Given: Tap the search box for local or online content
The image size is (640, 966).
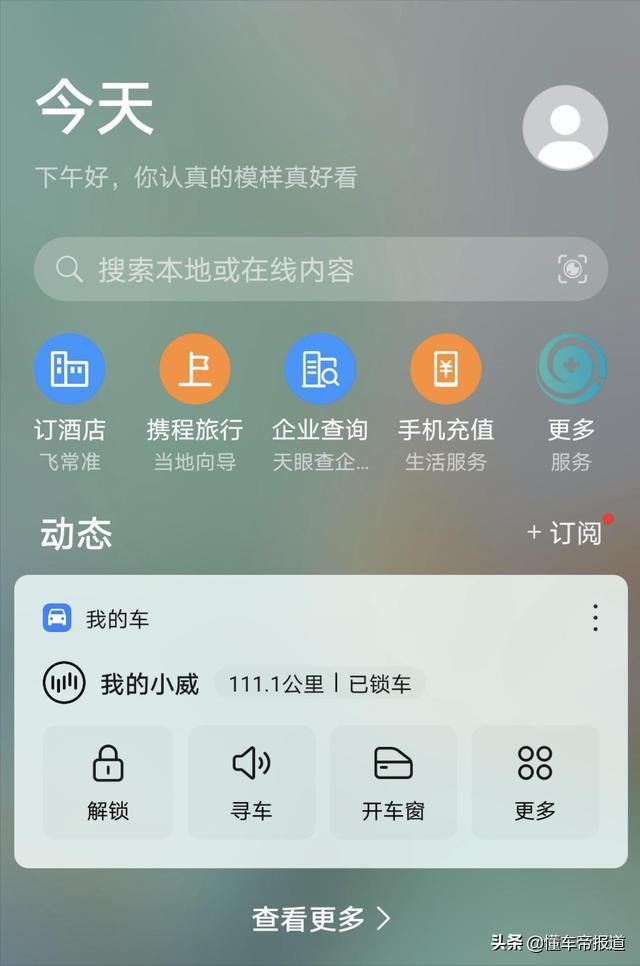Looking at the screenshot, I should [x=300, y=269].
